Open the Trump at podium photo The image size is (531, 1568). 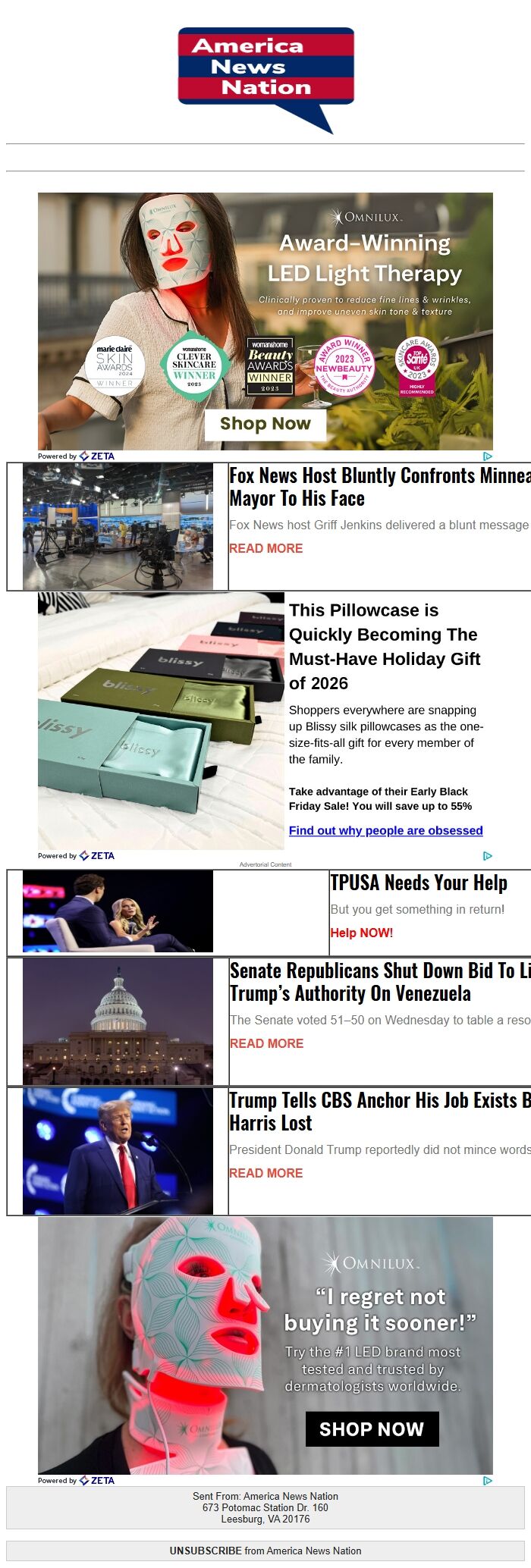[x=118, y=1151]
